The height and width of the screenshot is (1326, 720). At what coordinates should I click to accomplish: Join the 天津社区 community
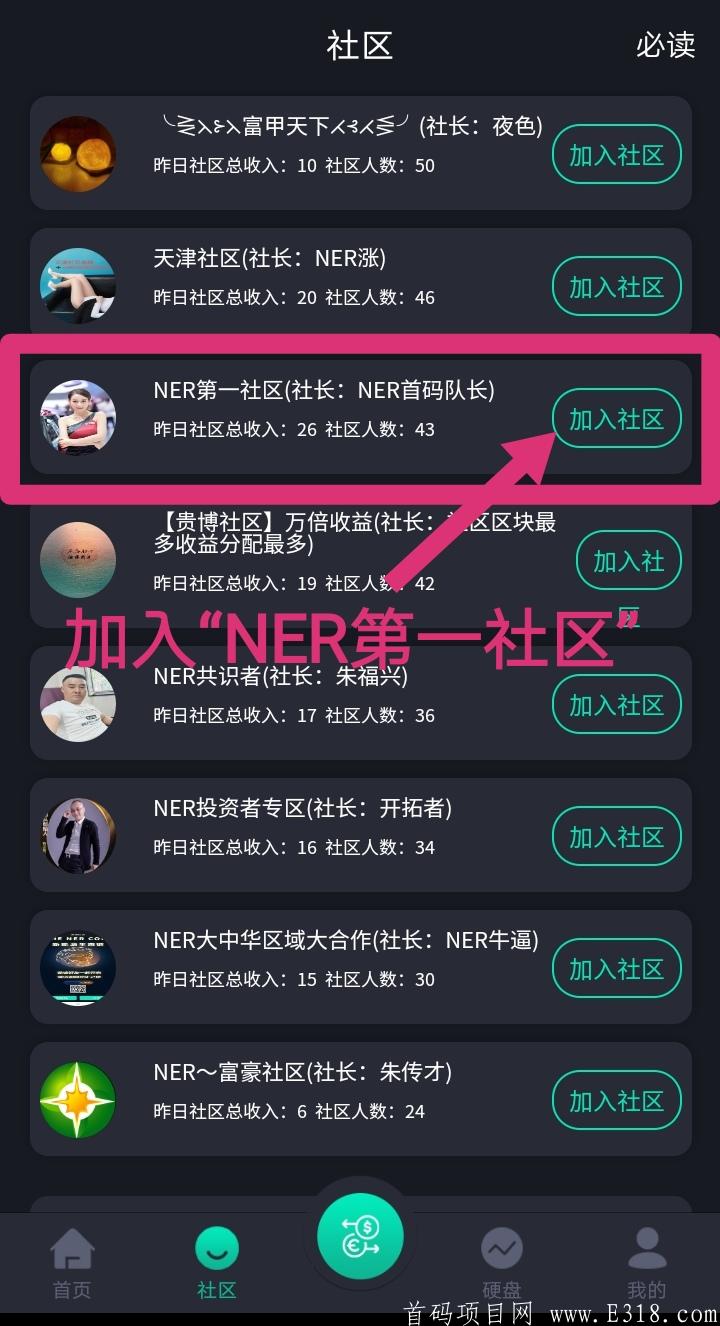pos(616,287)
